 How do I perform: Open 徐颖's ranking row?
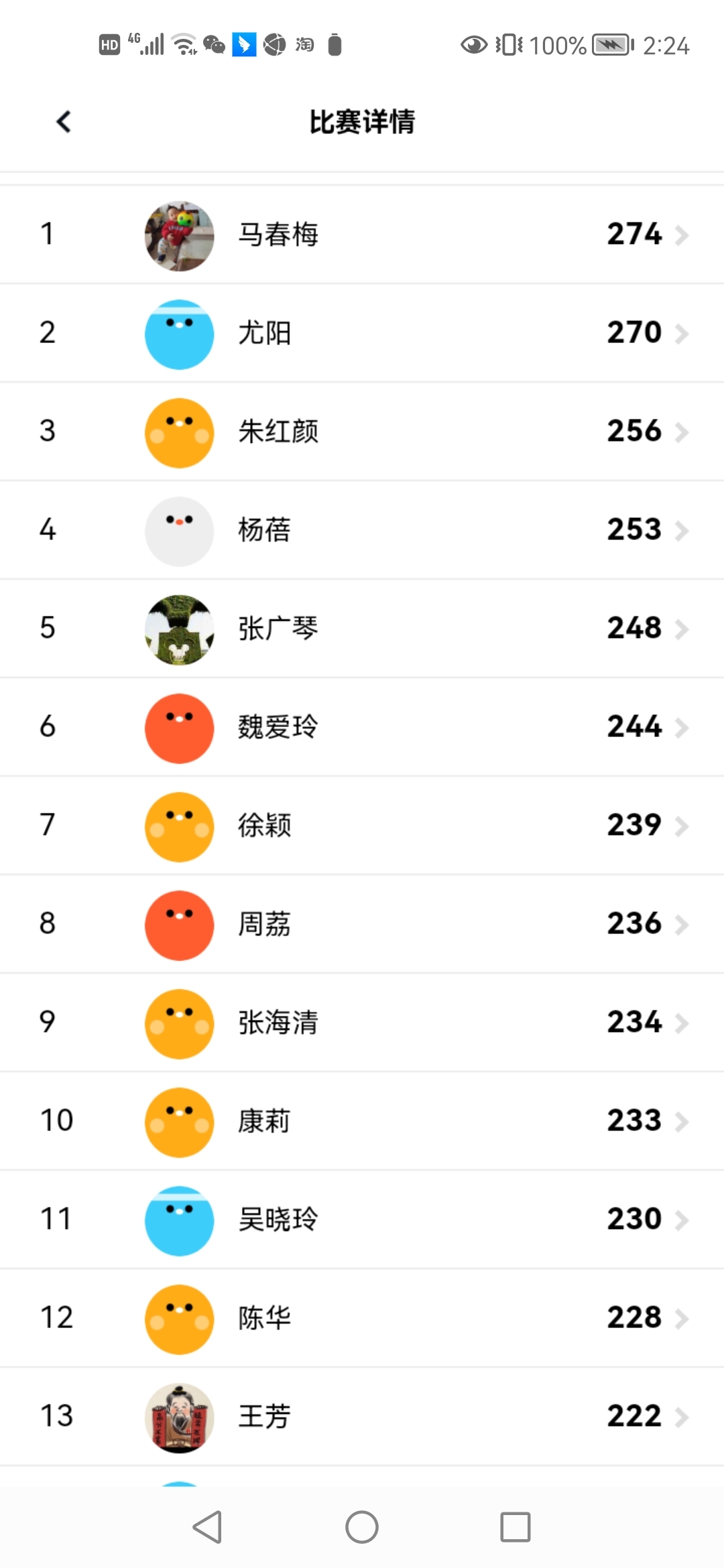(362, 826)
